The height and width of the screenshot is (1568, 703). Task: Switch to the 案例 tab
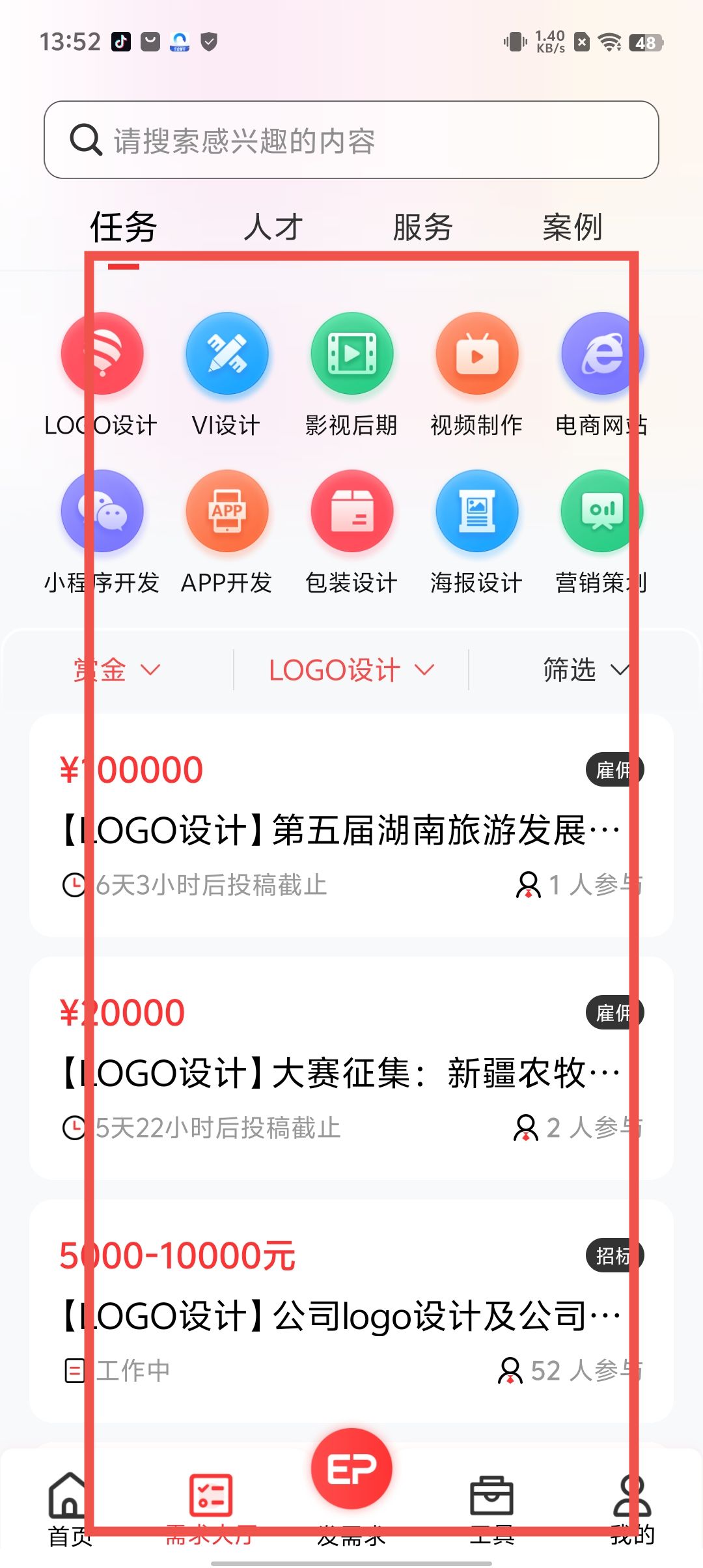[x=572, y=227]
